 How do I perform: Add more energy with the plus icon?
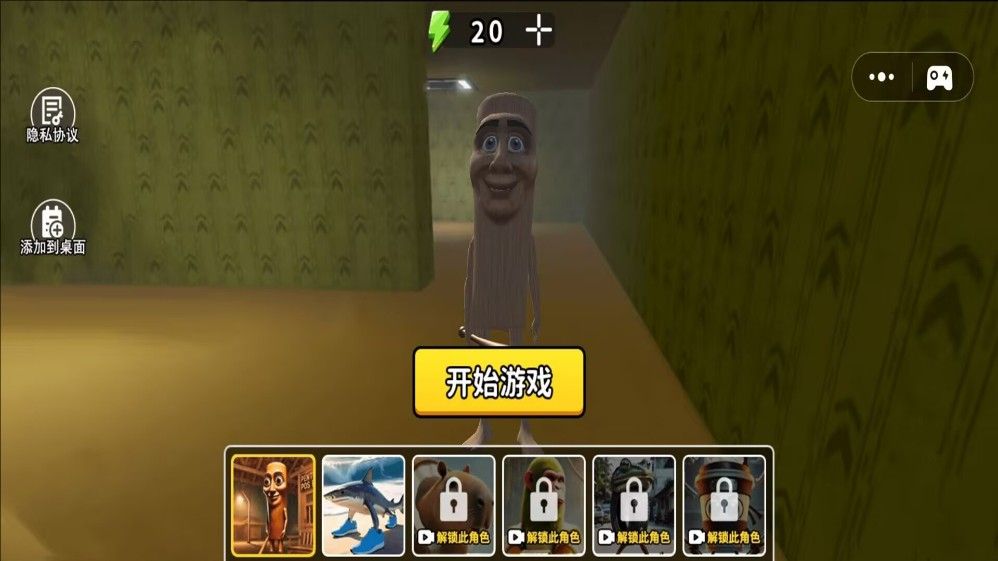[539, 32]
